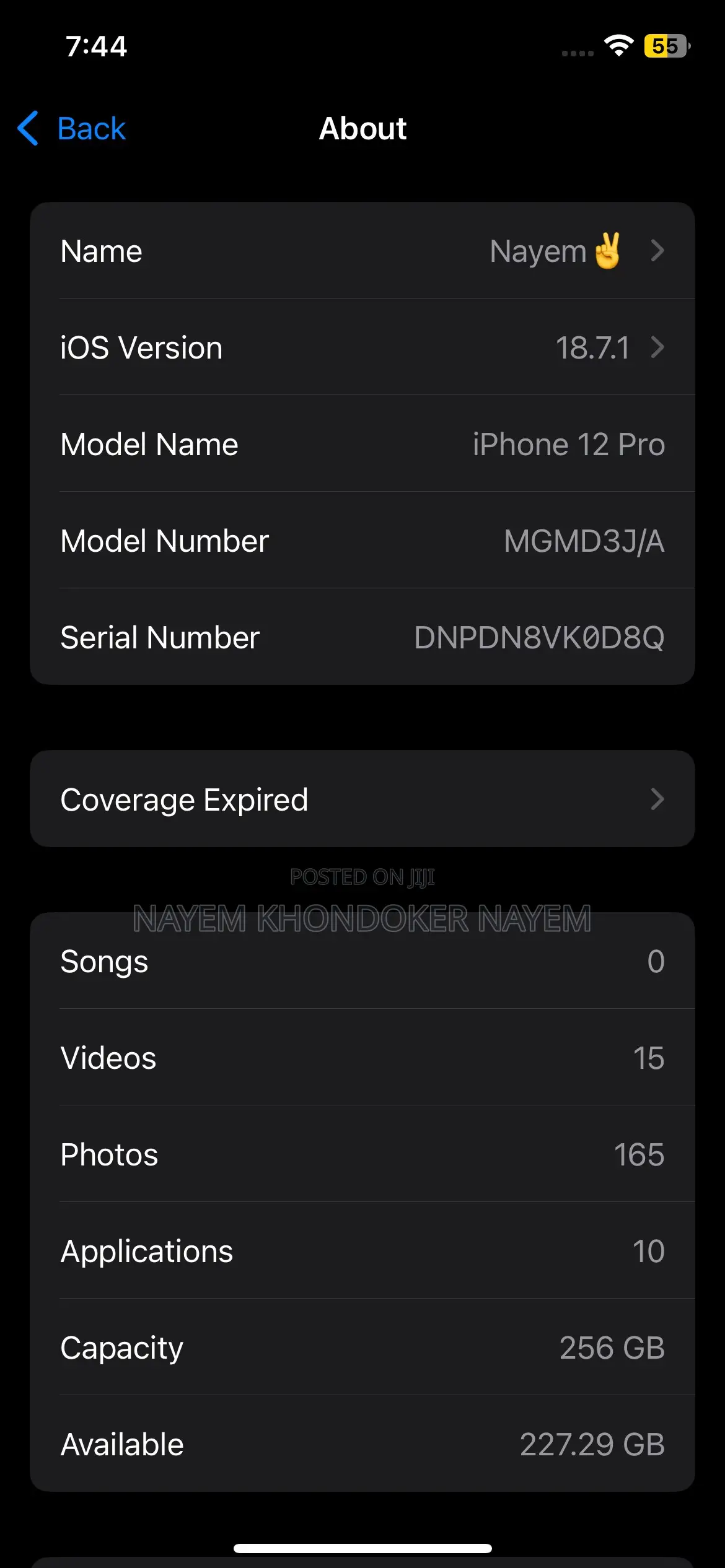The width and height of the screenshot is (725, 1568).
Task: Tap the iPhone 12 Pro model name
Action: tap(567, 444)
